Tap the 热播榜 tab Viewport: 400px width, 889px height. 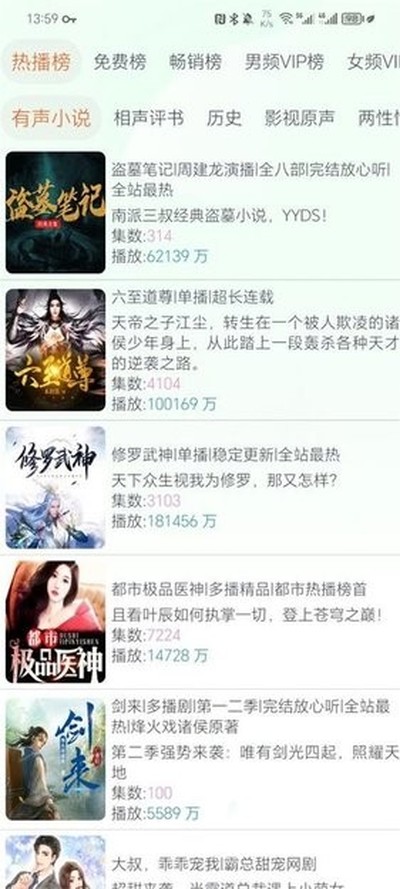[41, 61]
